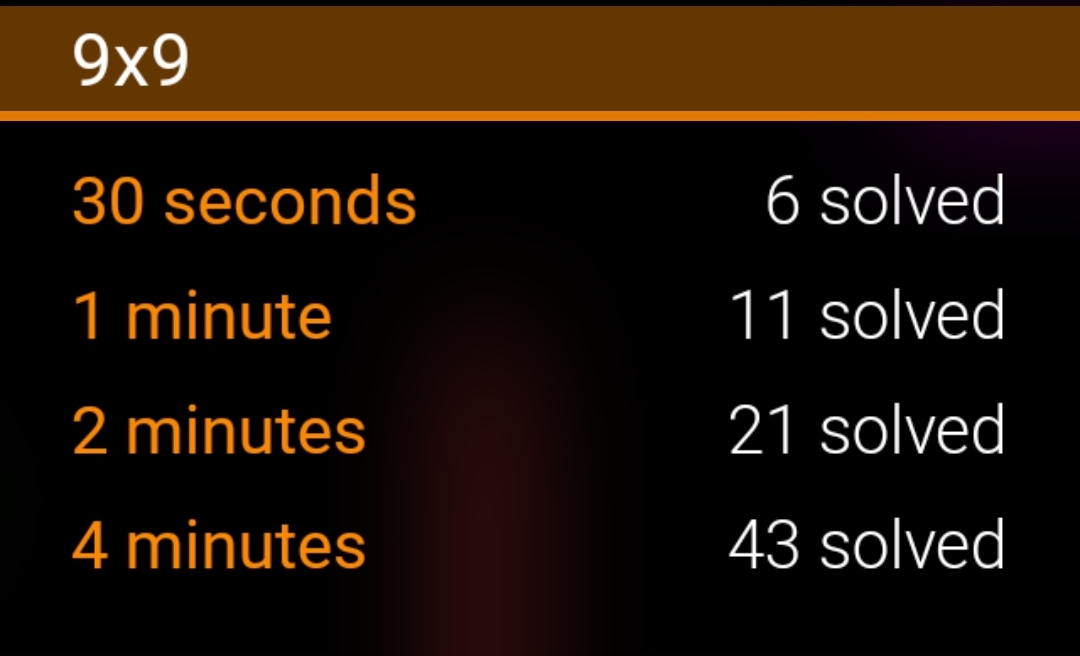Screen dimensions: 1080x656
Task: Select the 30 seconds mode
Action: pos(244,201)
